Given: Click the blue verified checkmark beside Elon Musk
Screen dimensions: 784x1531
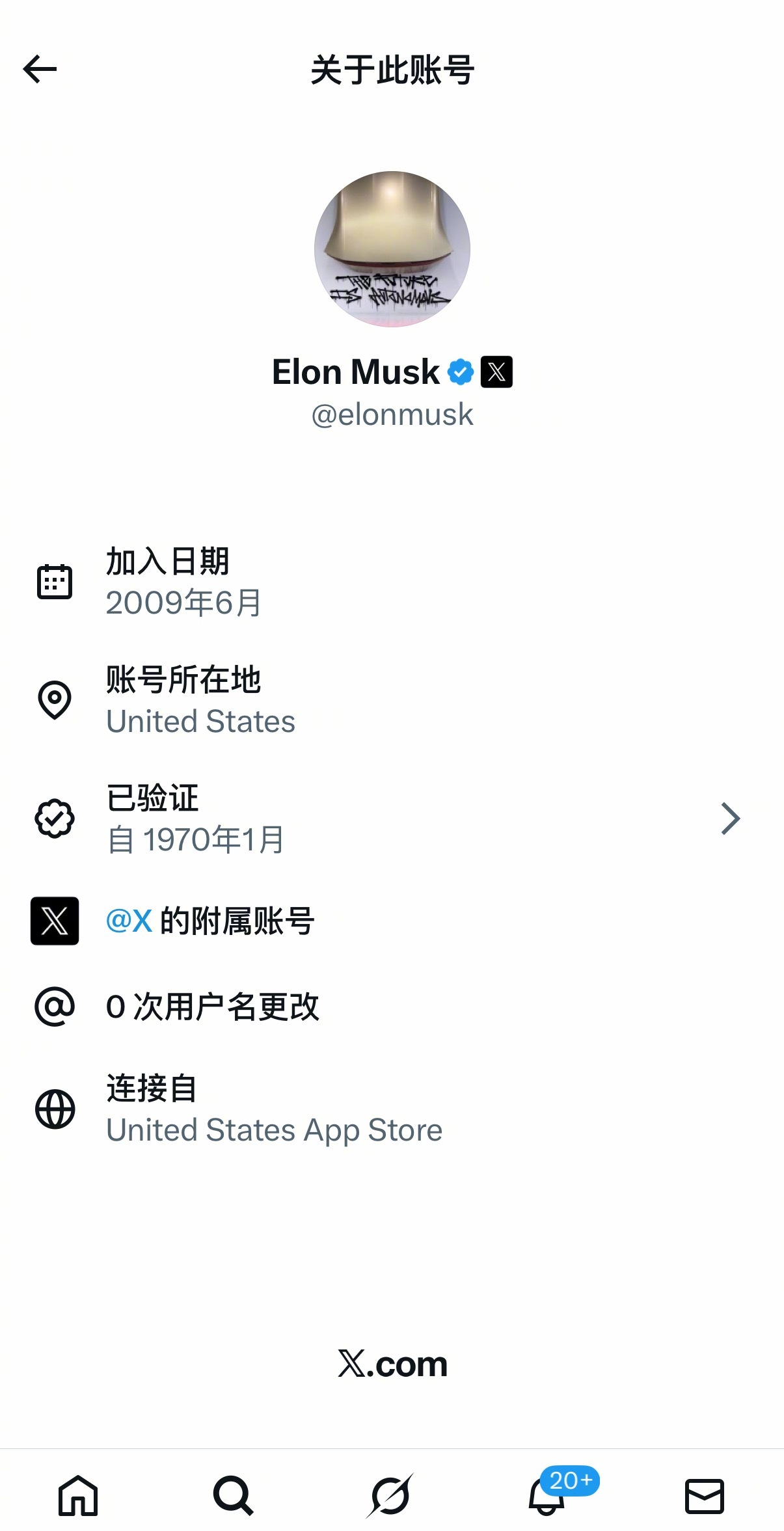Looking at the screenshot, I should point(461,371).
